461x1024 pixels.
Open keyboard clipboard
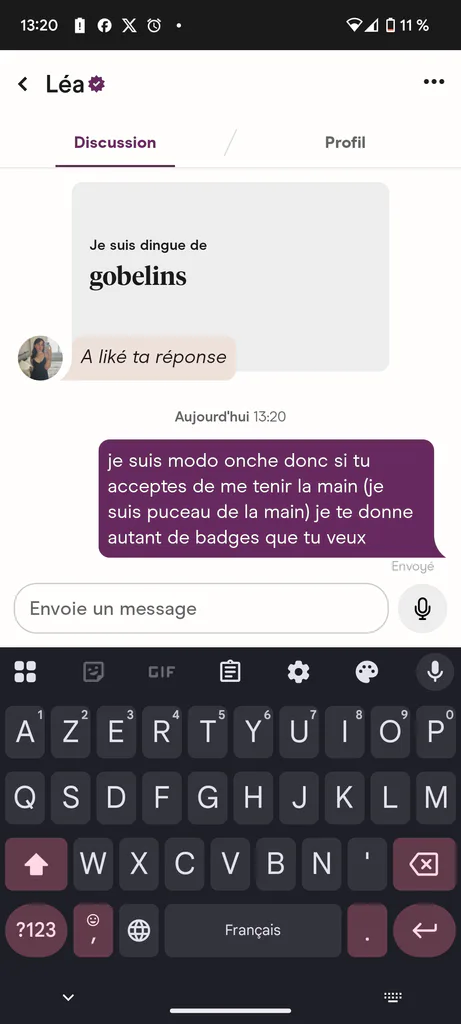[x=230, y=671]
